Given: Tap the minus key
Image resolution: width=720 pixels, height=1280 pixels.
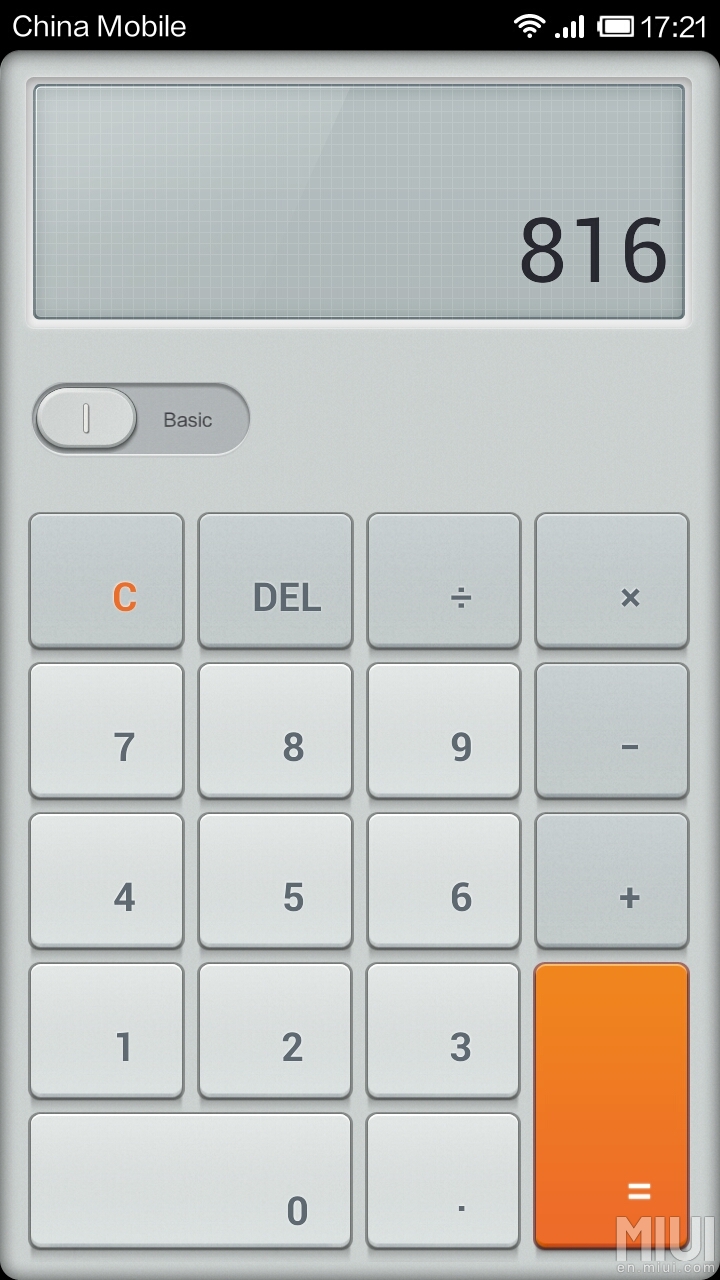Looking at the screenshot, I should [x=612, y=731].
